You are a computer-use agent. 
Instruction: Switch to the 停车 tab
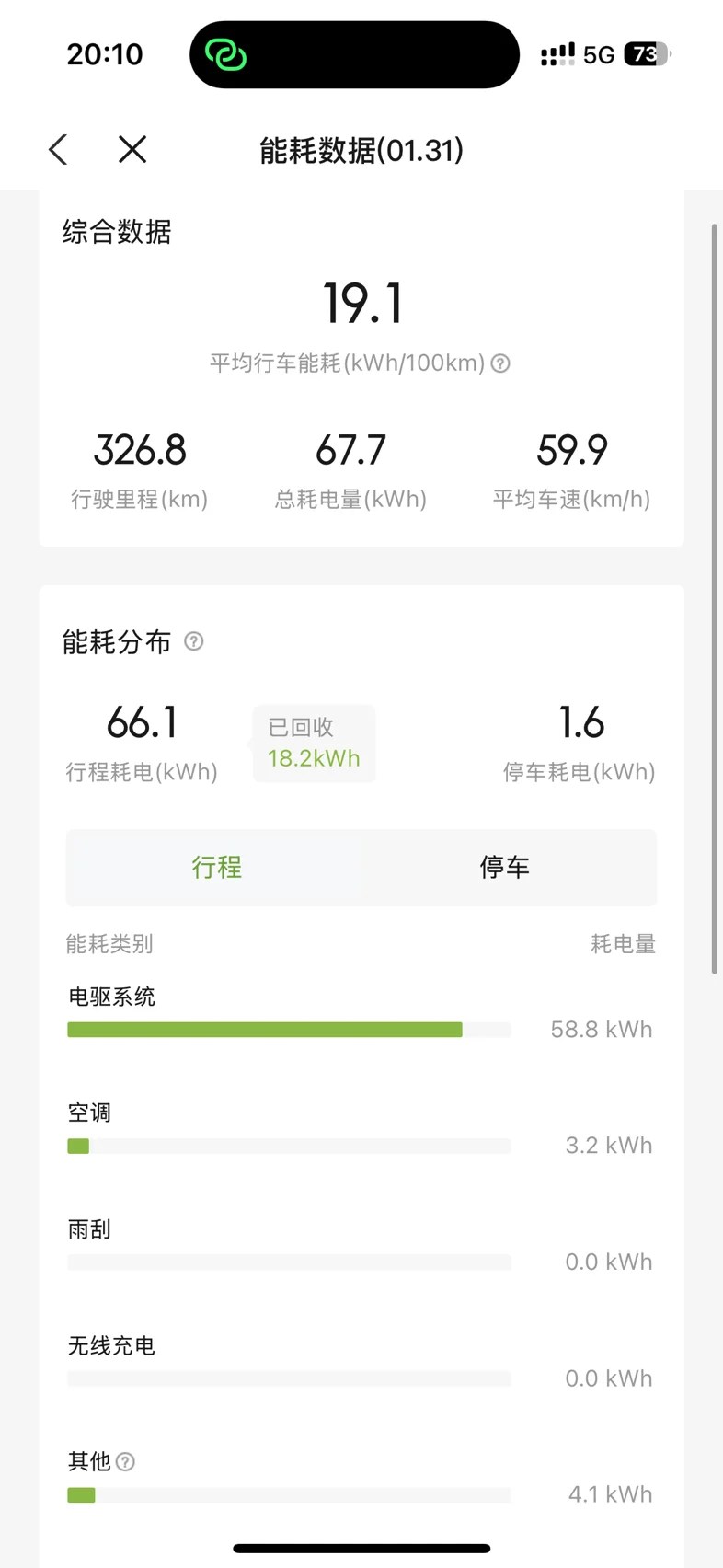(505, 868)
